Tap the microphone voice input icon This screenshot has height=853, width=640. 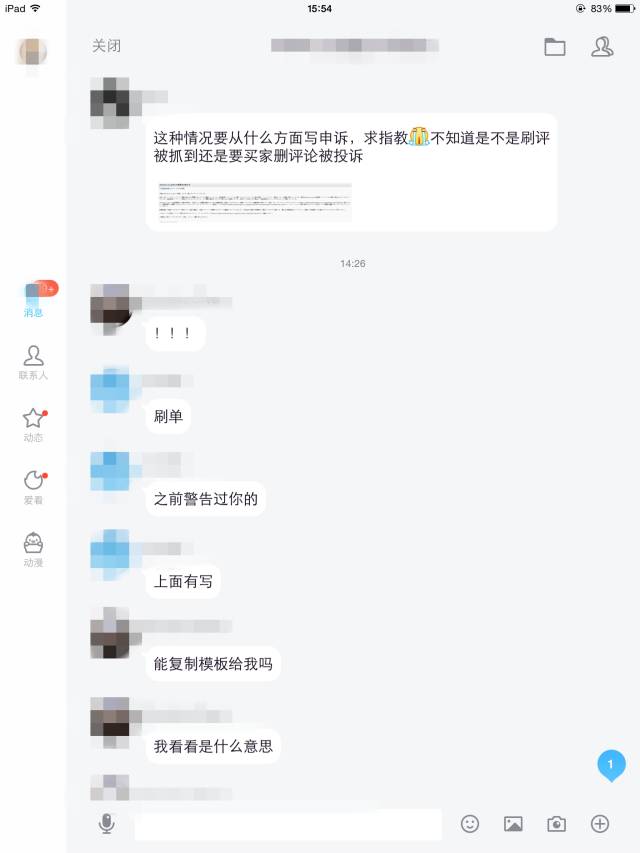coord(106,824)
